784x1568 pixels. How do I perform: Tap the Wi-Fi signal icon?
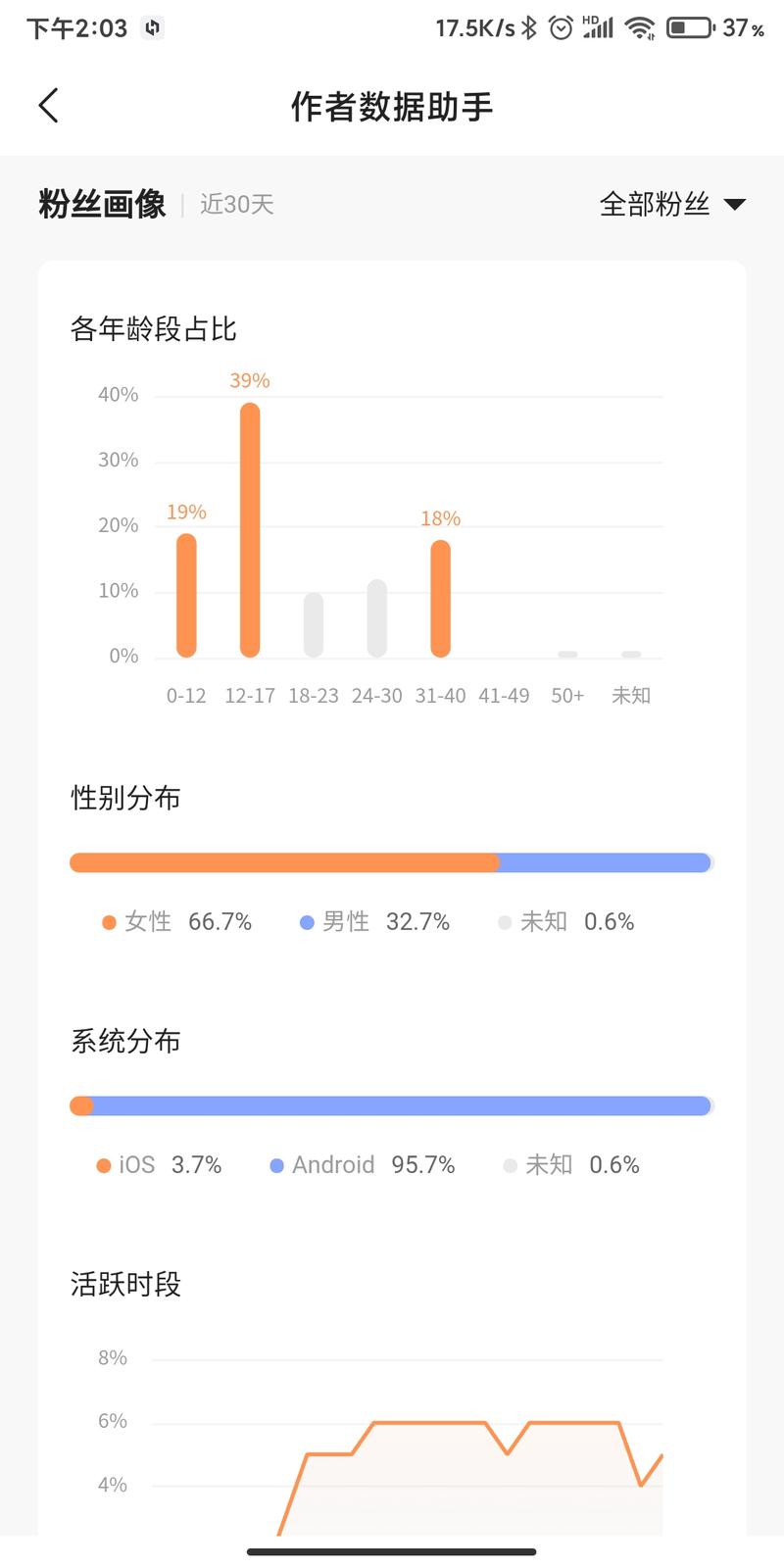[x=640, y=28]
